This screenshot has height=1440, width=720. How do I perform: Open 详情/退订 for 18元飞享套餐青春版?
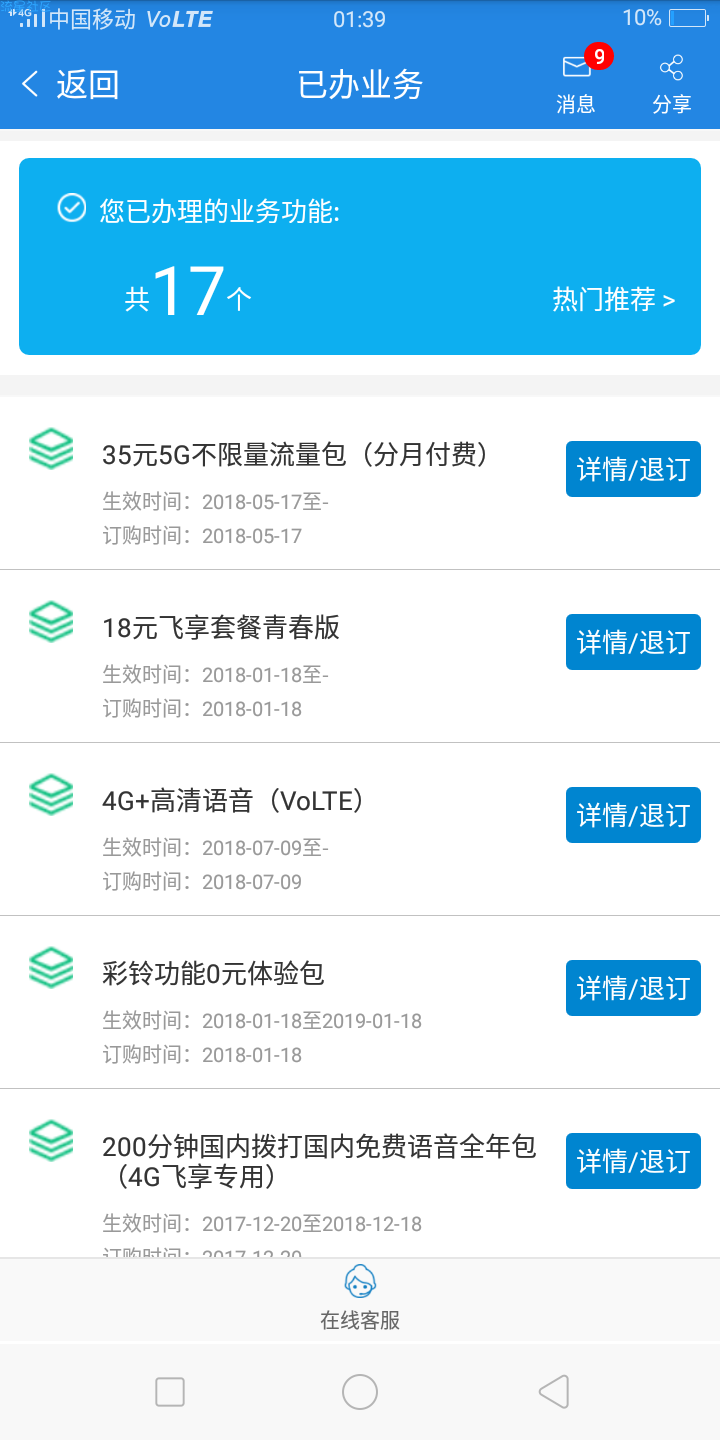click(633, 642)
